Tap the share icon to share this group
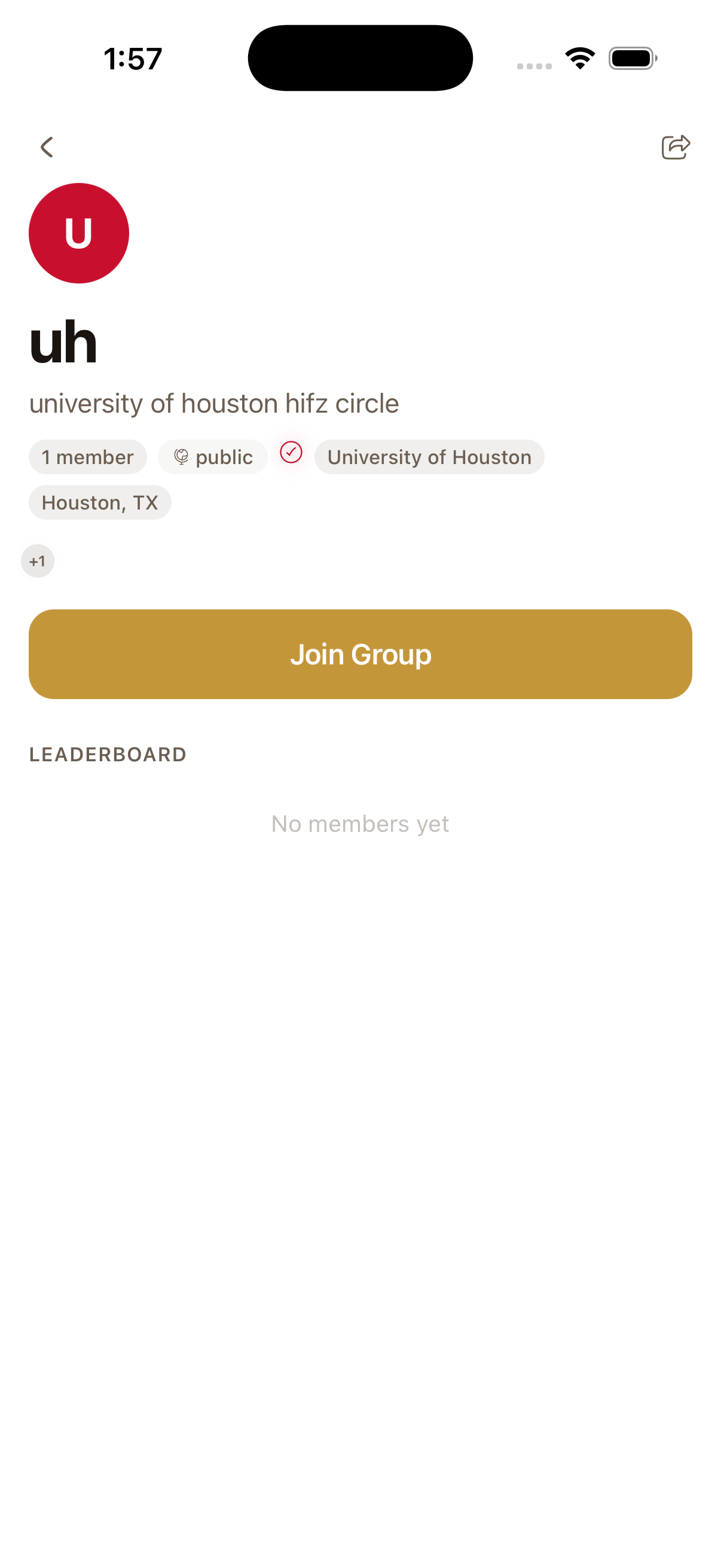Image resolution: width=721 pixels, height=1568 pixels. (676, 147)
